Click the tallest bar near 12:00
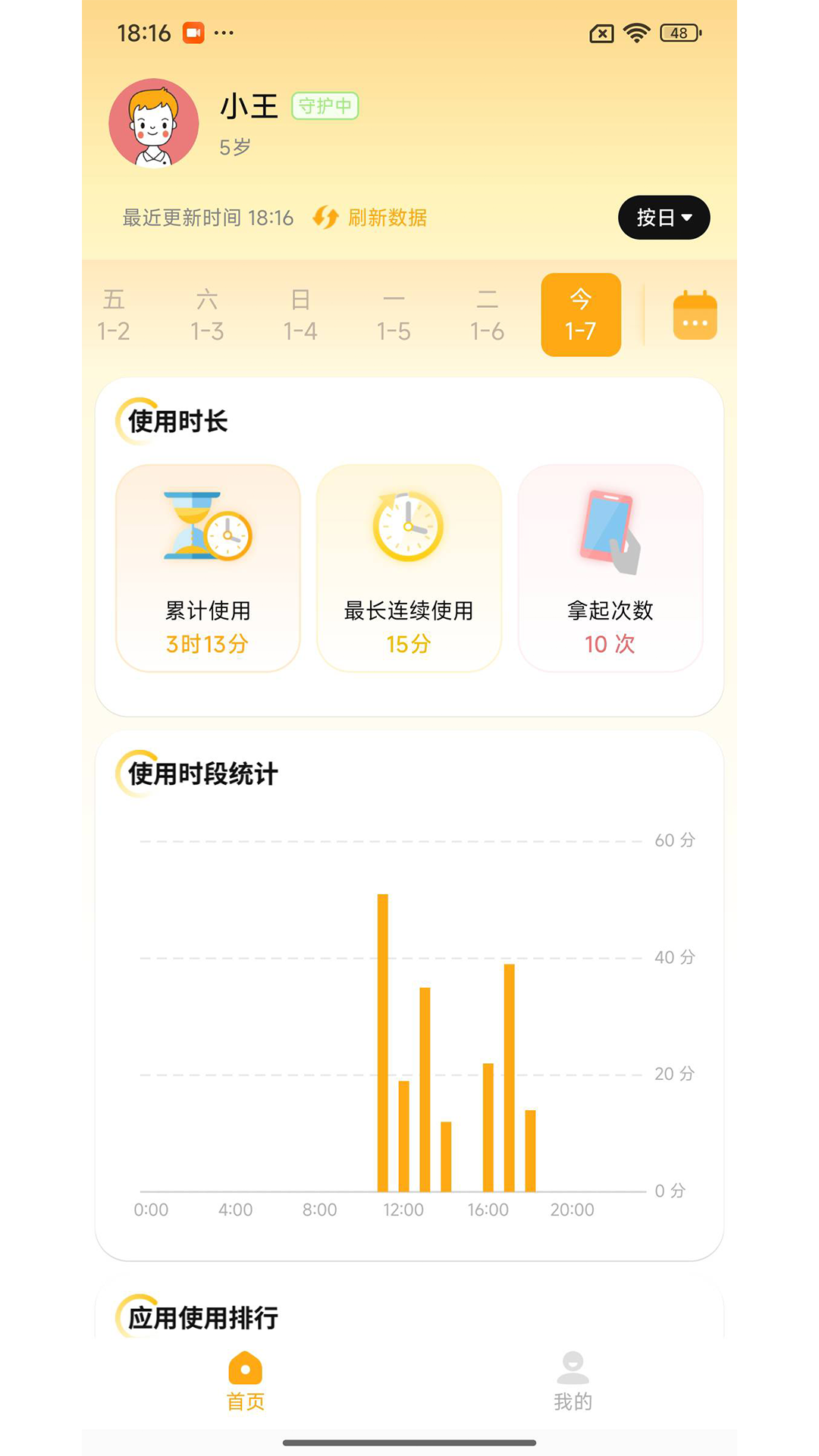 tap(383, 1039)
